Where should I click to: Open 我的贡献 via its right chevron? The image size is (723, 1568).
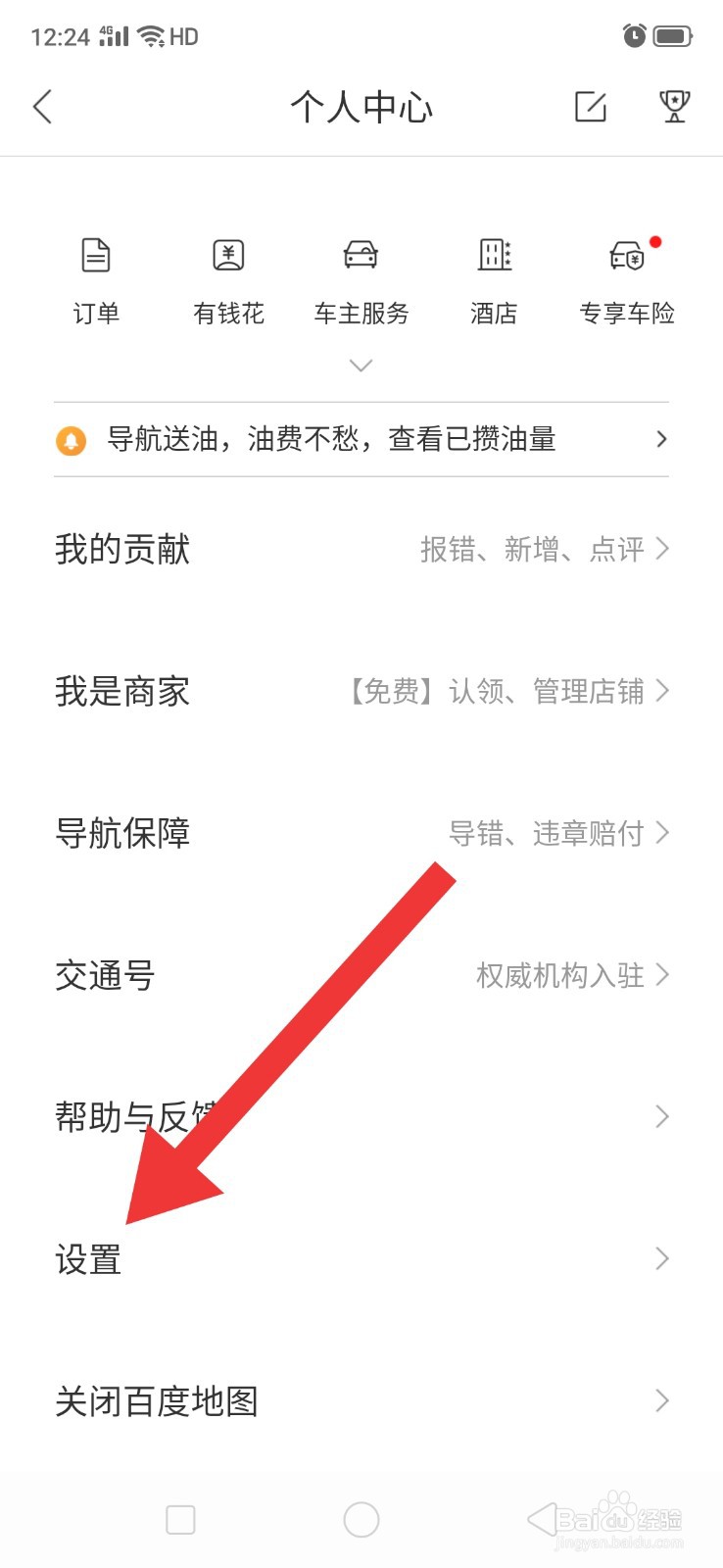(661, 550)
